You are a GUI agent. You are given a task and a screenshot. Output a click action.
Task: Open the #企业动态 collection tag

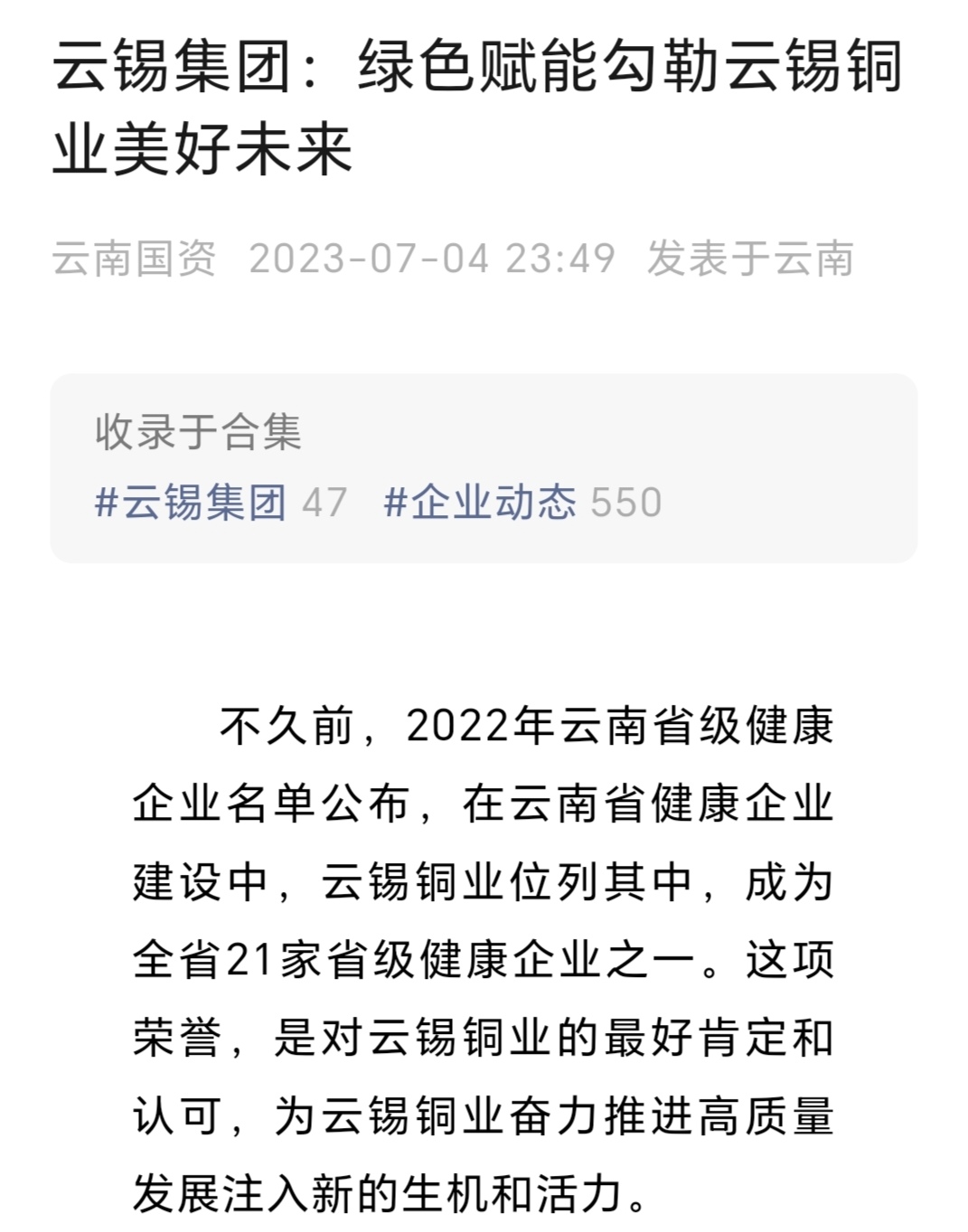tap(480, 503)
